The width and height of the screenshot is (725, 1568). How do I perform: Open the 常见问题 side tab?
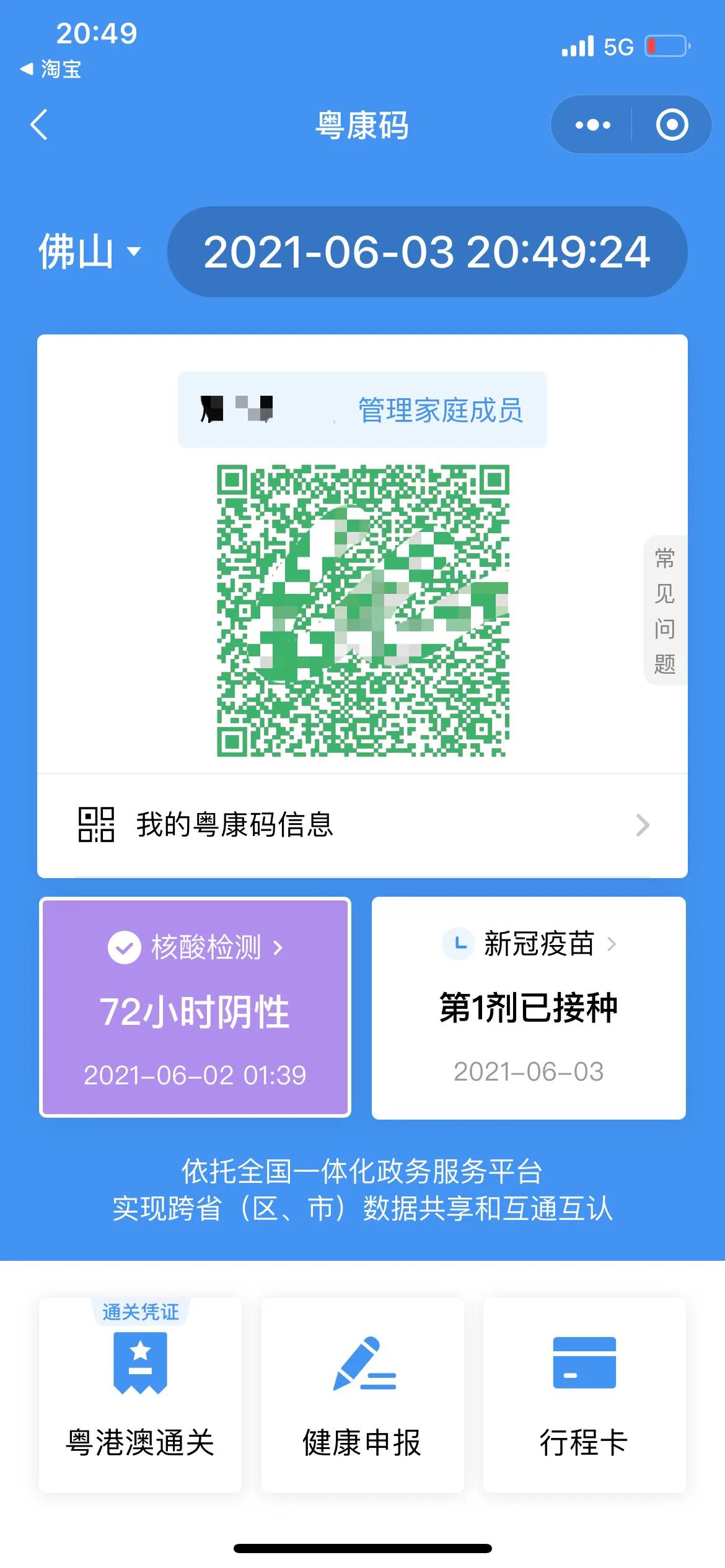pos(665,611)
